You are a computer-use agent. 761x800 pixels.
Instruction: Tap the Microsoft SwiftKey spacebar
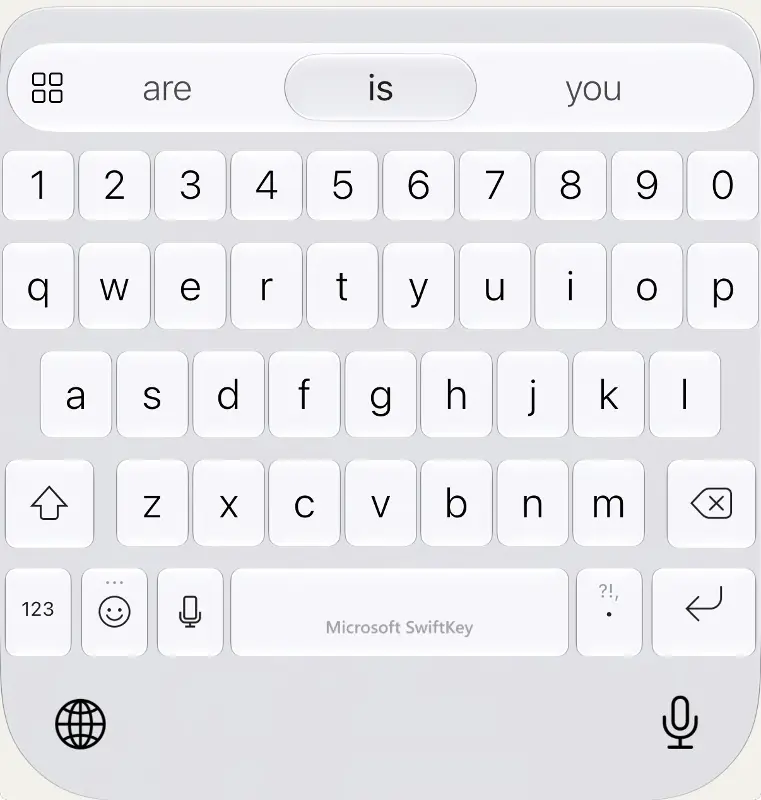[399, 612]
